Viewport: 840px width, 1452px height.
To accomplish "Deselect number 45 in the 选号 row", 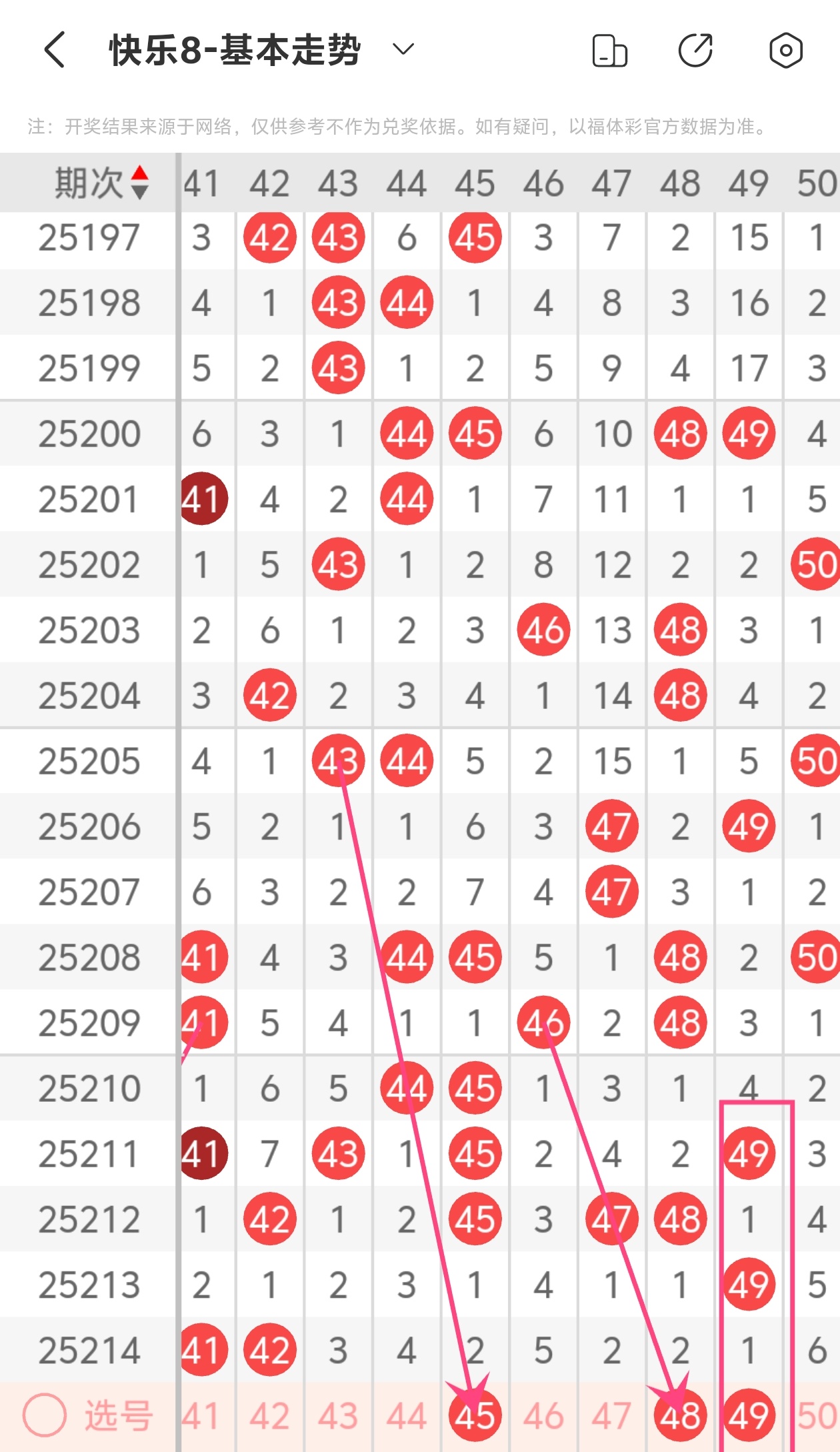I will 475,1416.
